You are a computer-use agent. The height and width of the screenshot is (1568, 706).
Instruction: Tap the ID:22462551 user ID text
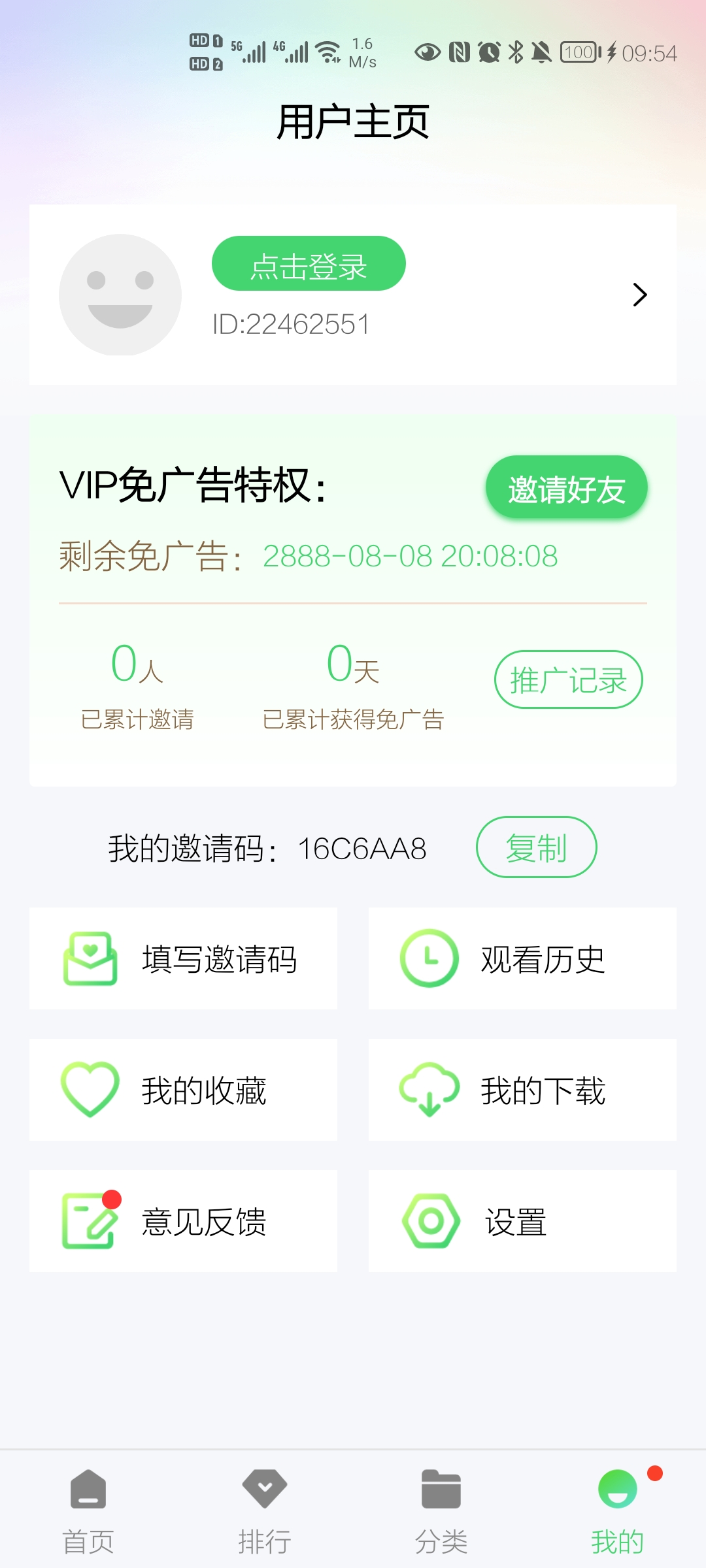click(292, 323)
